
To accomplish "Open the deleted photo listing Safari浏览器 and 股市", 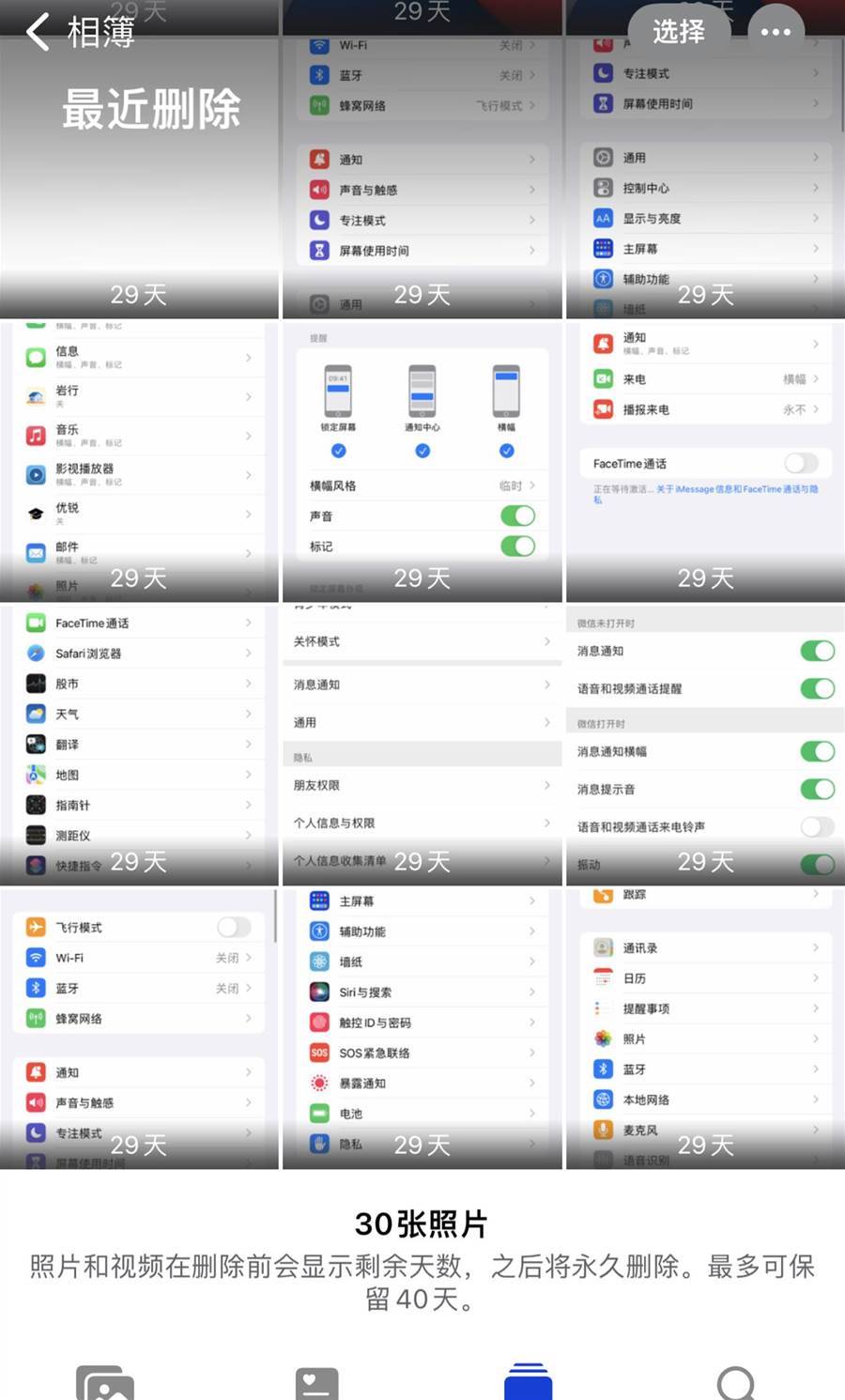I will 139,745.
